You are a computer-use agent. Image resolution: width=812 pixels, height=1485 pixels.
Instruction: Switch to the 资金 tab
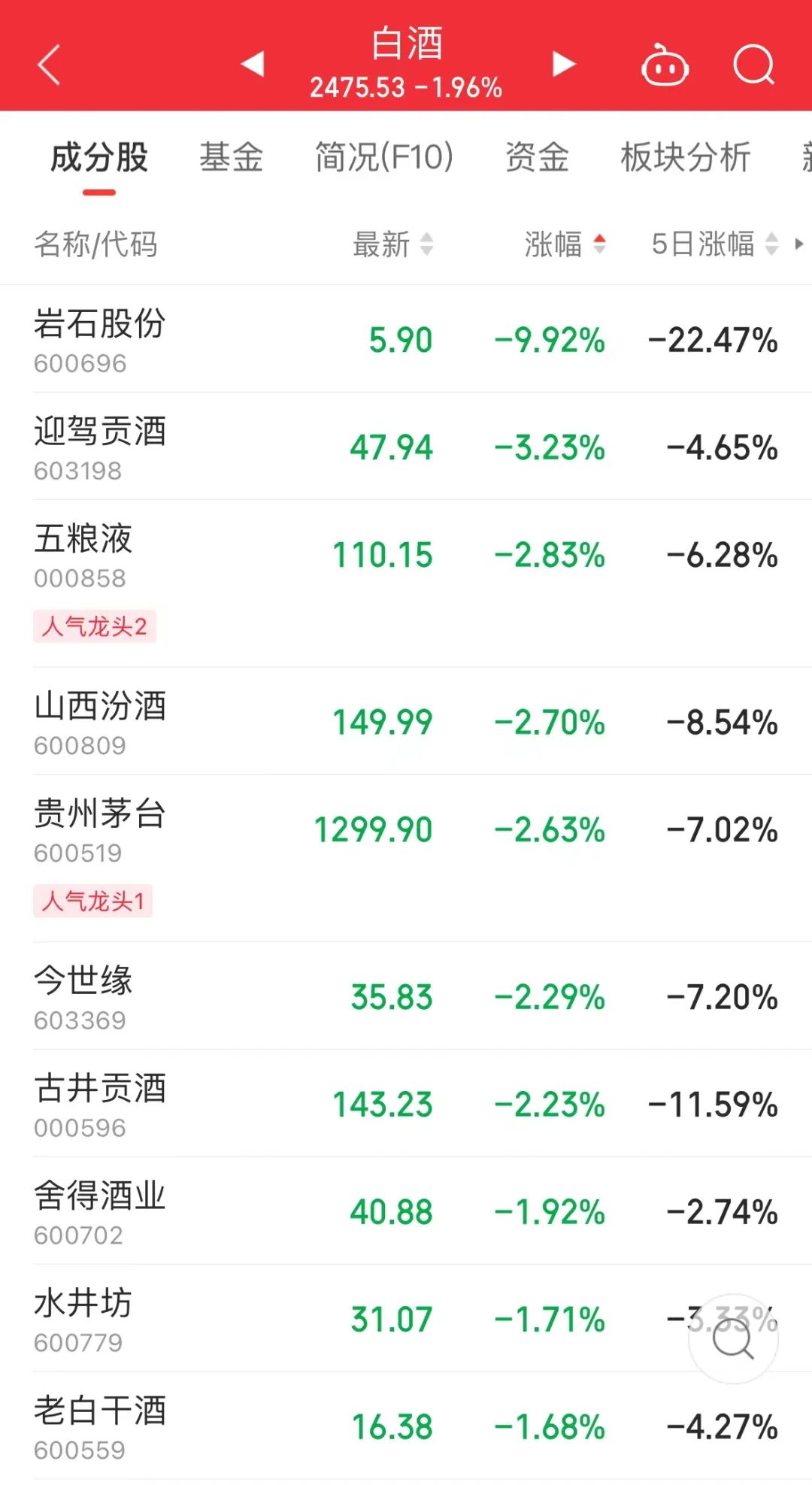537,158
